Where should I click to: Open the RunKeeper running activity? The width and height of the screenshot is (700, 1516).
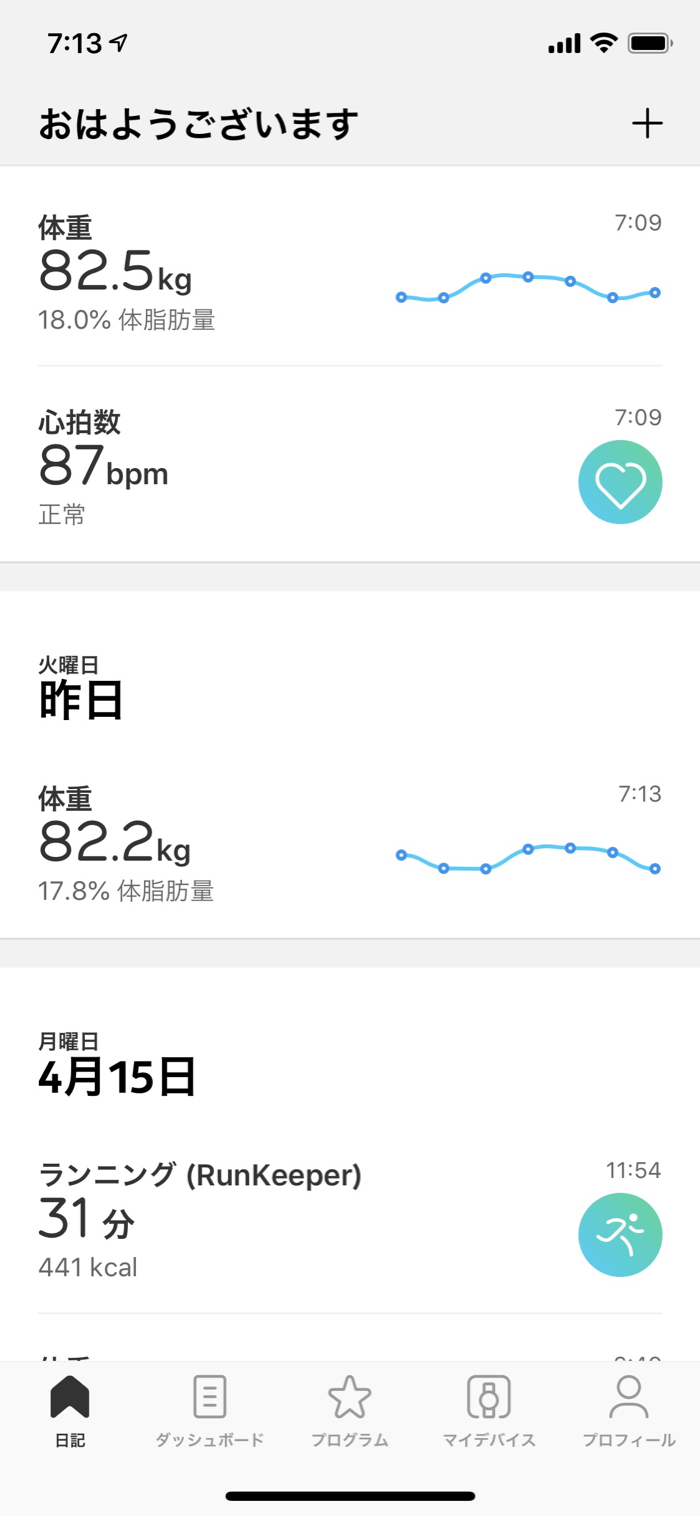[x=350, y=1222]
